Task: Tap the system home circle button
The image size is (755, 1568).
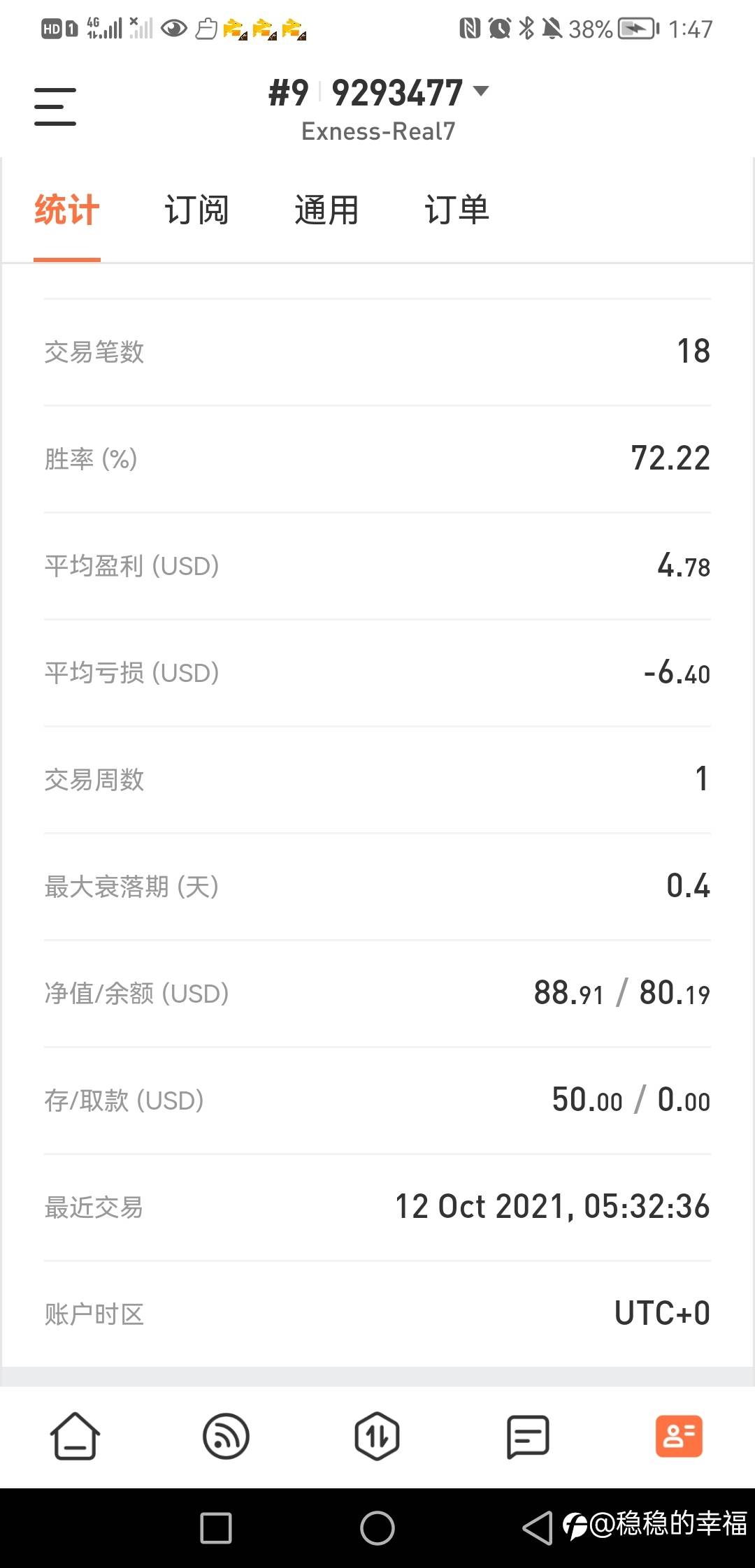Action: point(377,1527)
